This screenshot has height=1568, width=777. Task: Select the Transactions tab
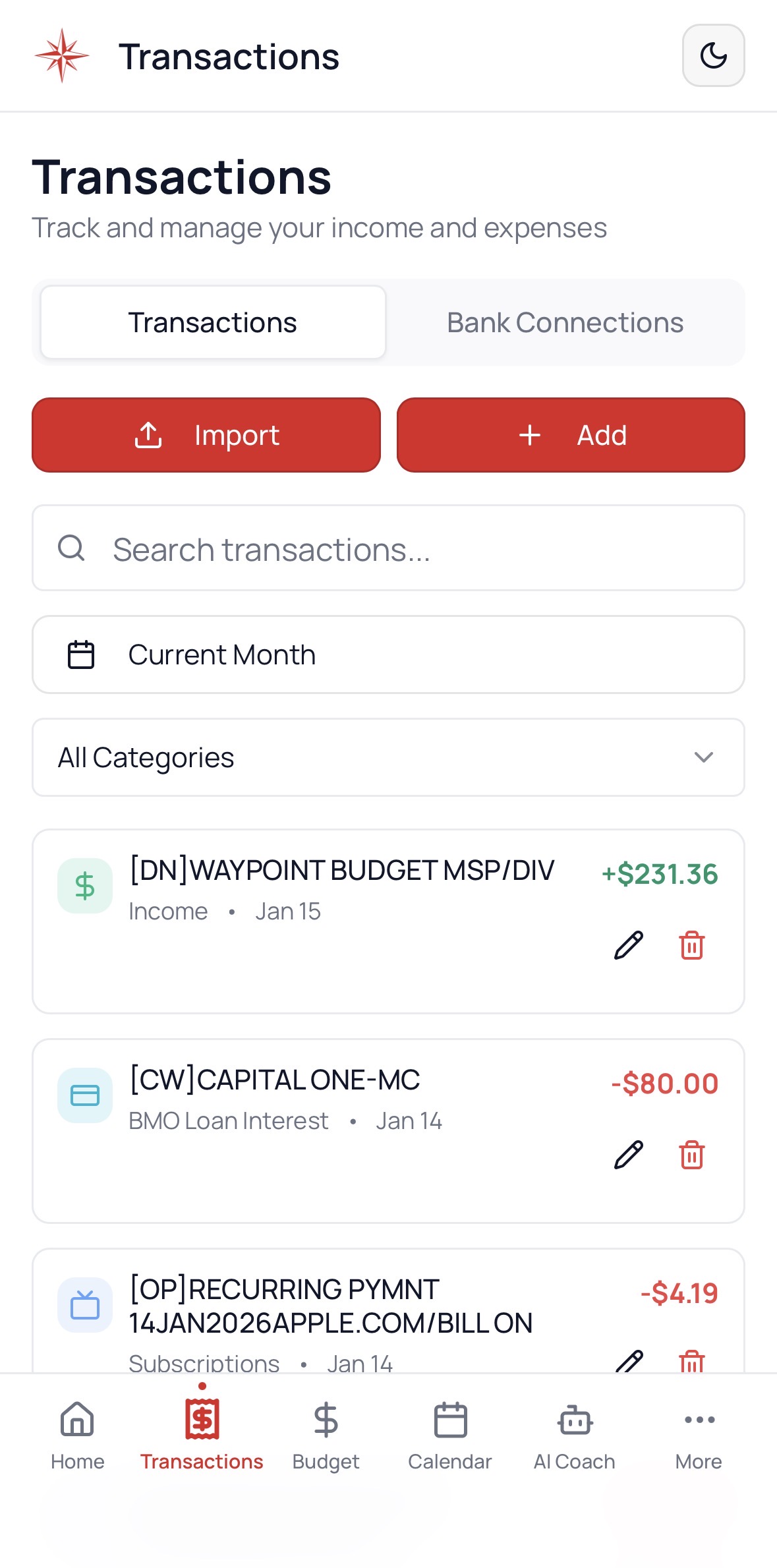click(x=212, y=322)
